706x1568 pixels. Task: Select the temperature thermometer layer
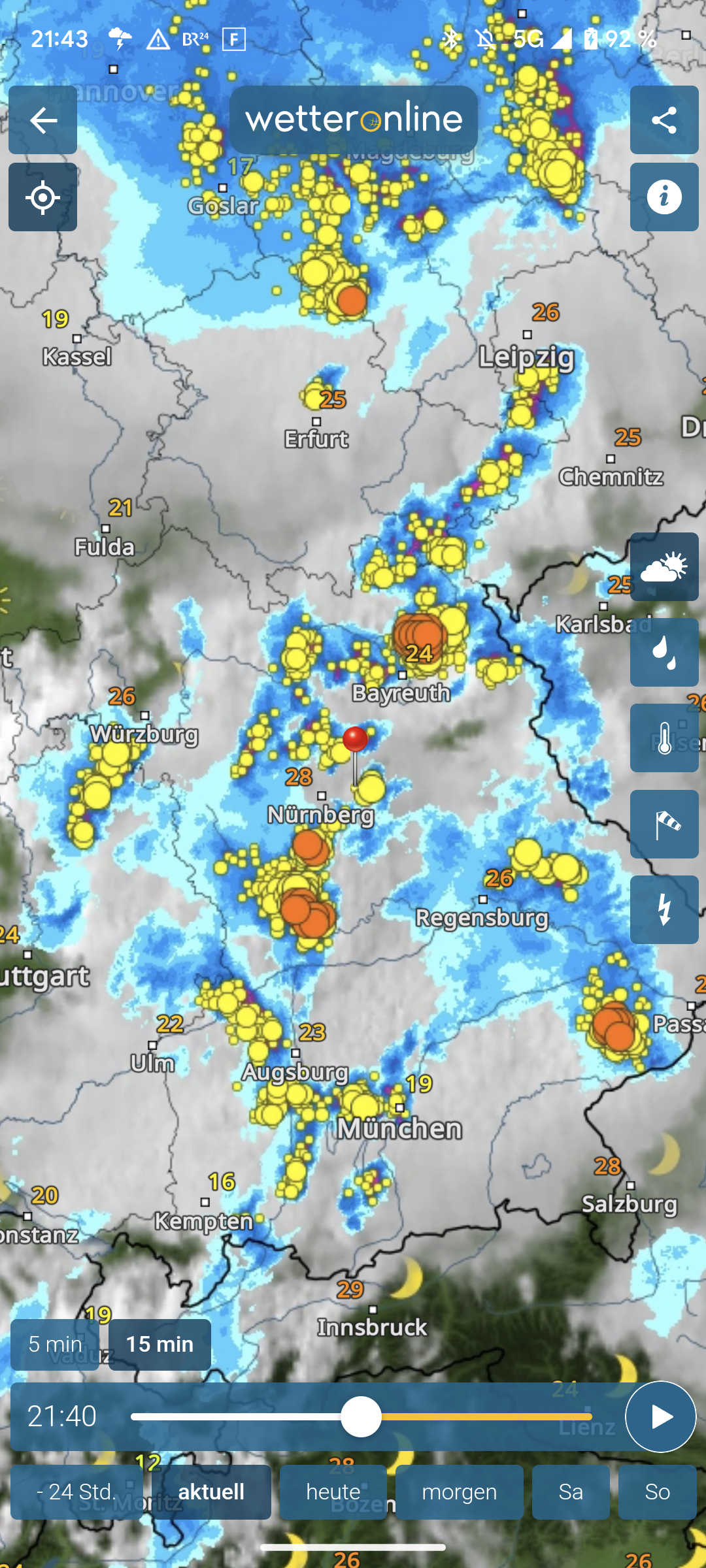(x=664, y=738)
